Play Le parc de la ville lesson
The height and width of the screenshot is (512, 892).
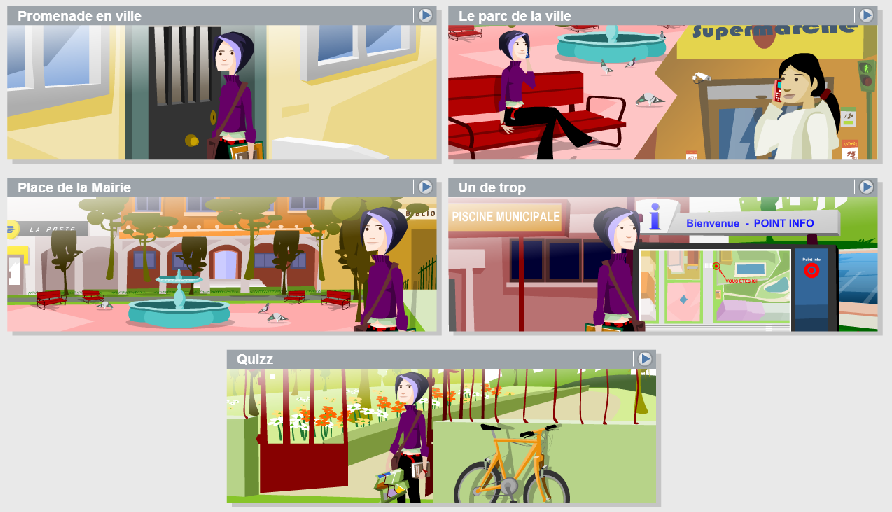pos(866,15)
